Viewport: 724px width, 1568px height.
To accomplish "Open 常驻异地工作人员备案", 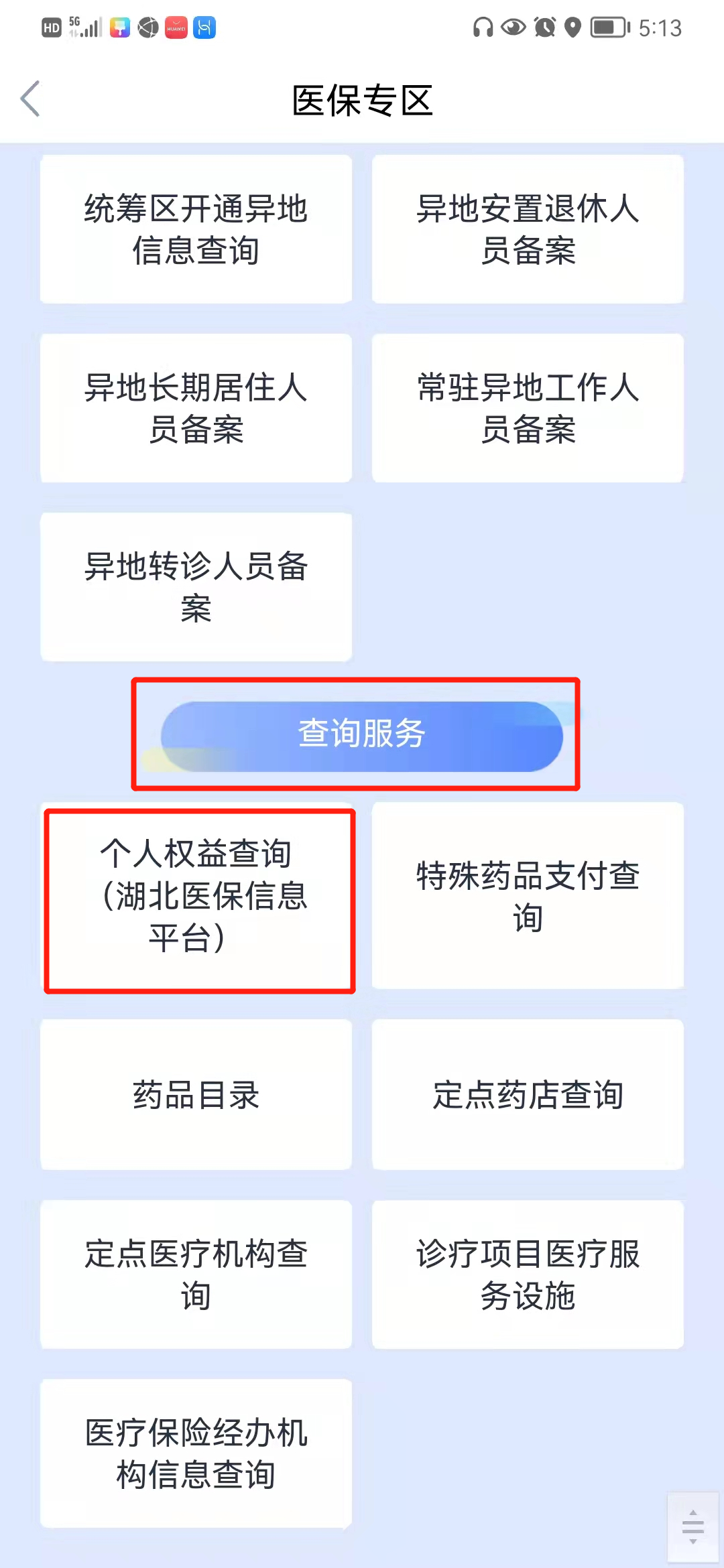I will 528,408.
